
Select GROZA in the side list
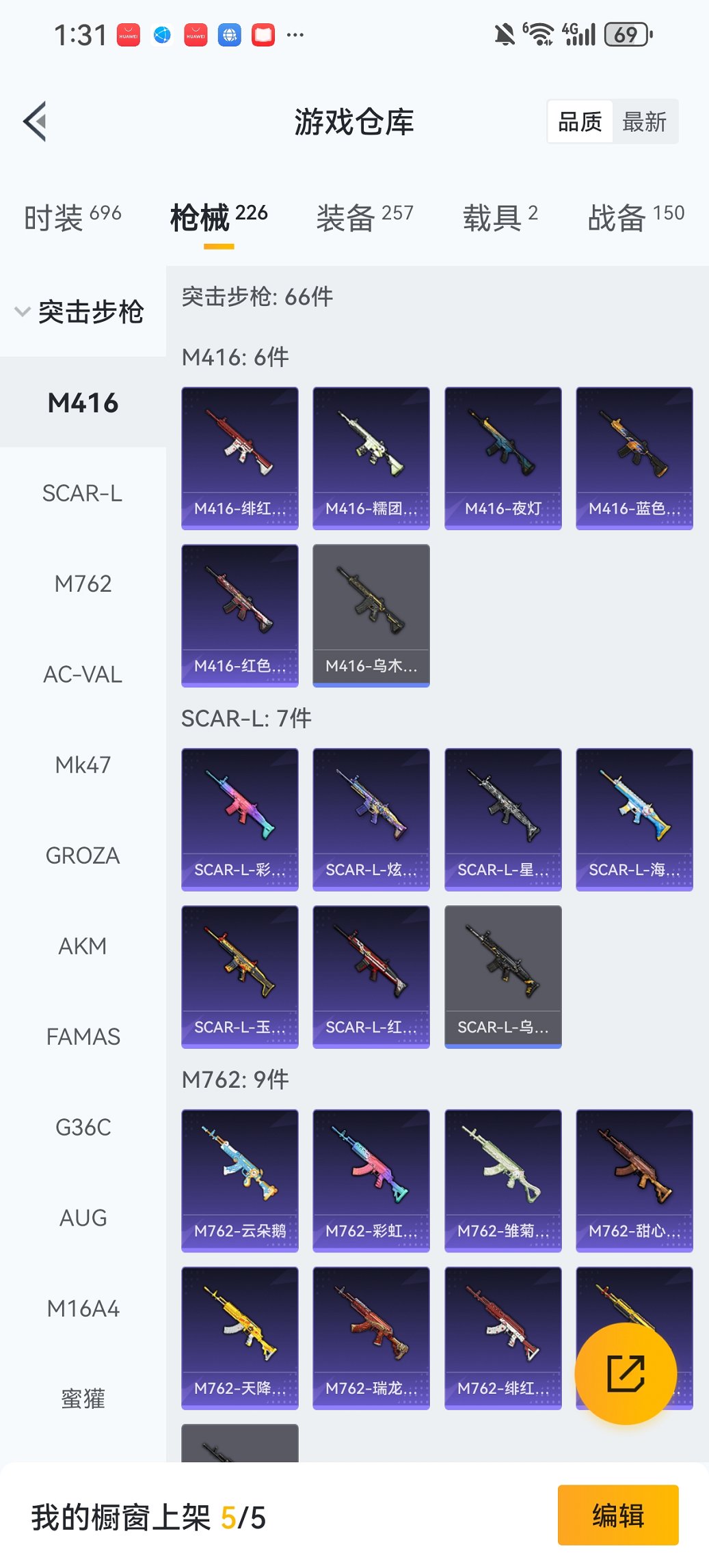click(83, 855)
